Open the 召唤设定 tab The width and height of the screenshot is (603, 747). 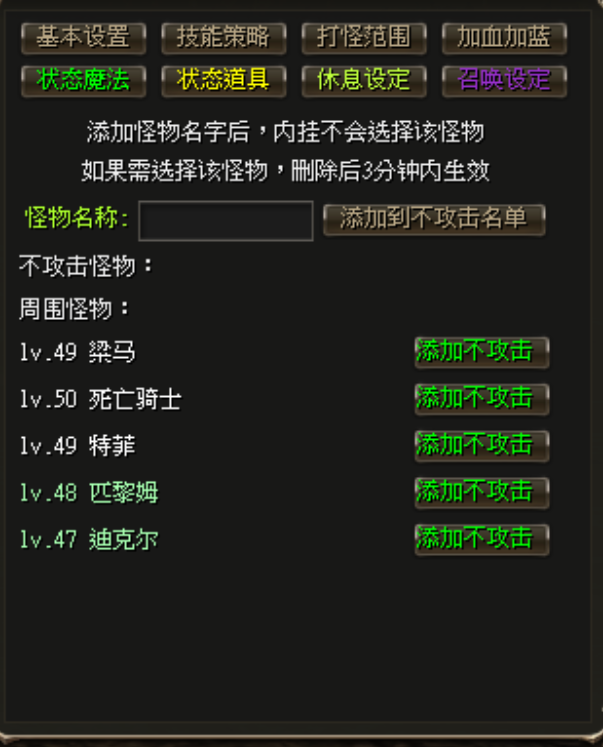(x=504, y=80)
